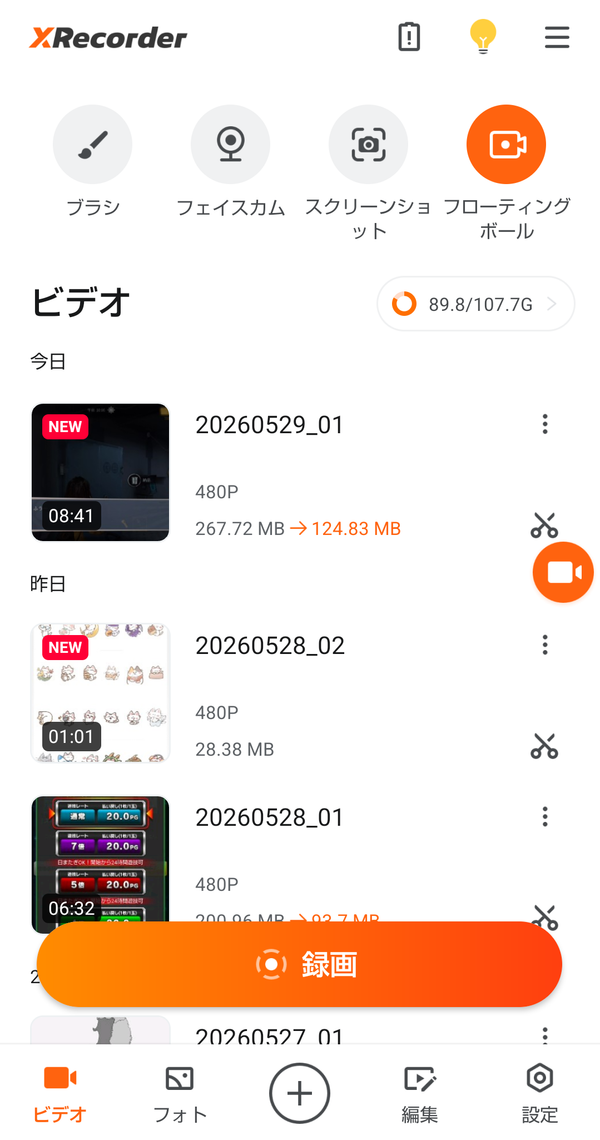This screenshot has height=1140, width=600.
Task: Trim video 20260528_02 with scissors
Action: [544, 746]
